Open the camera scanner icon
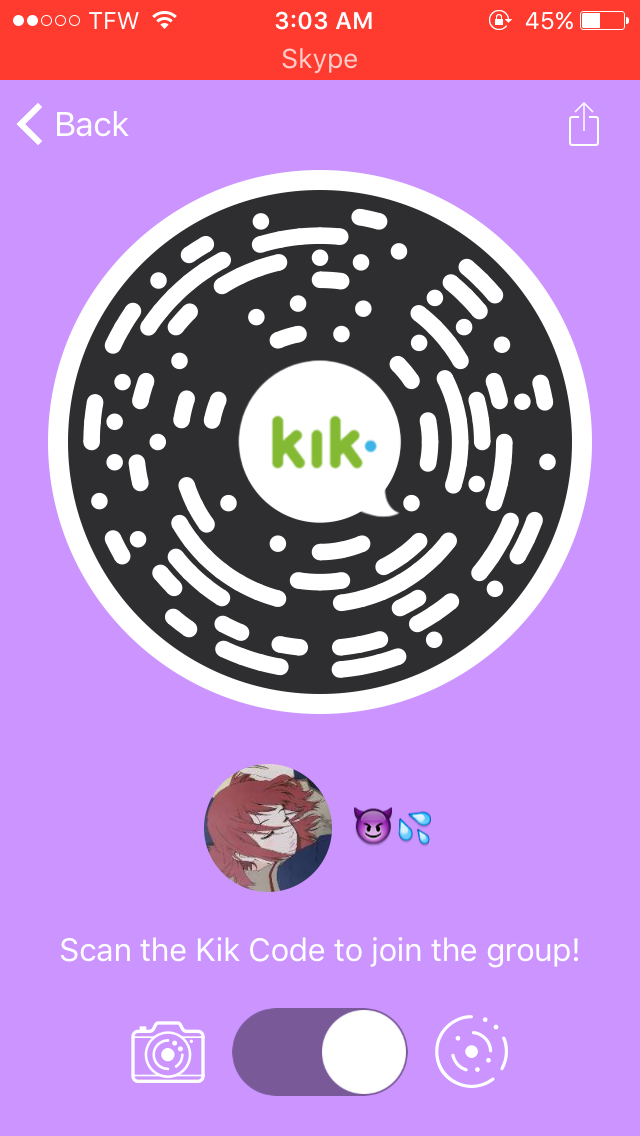This screenshot has height=1136, width=640. (168, 1052)
